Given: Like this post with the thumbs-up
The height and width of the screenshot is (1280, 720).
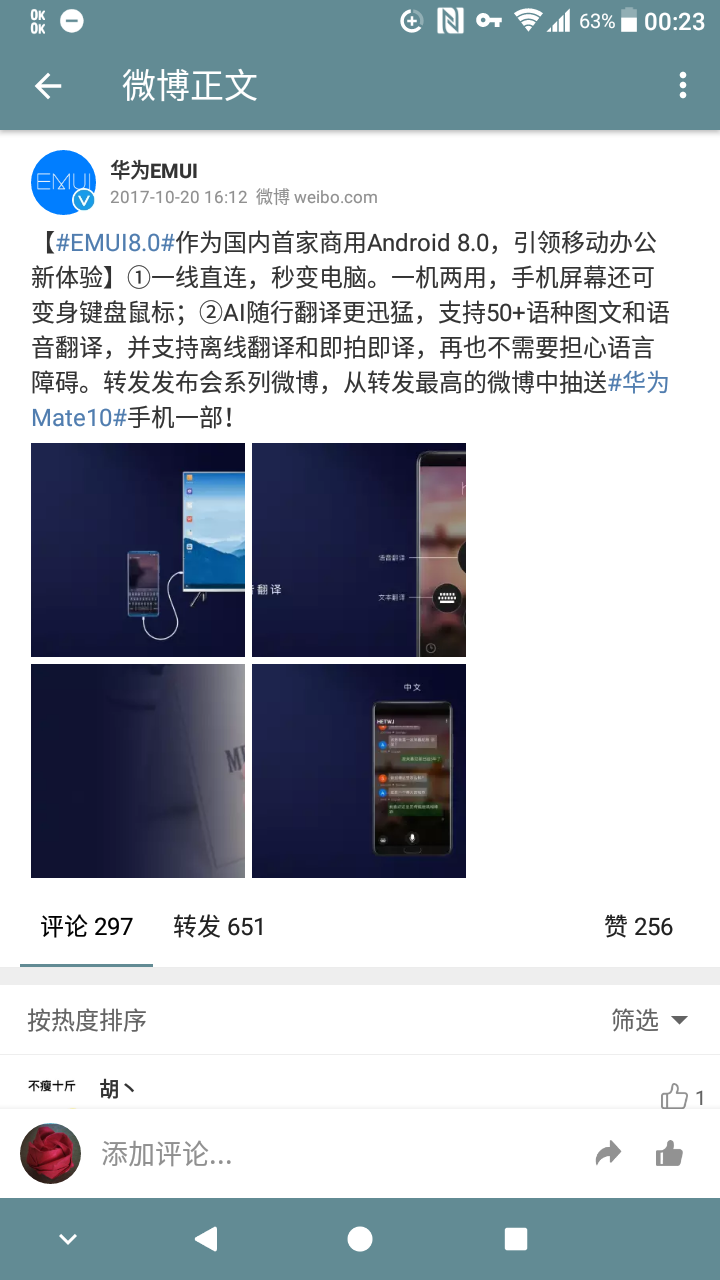Looking at the screenshot, I should [x=669, y=1155].
